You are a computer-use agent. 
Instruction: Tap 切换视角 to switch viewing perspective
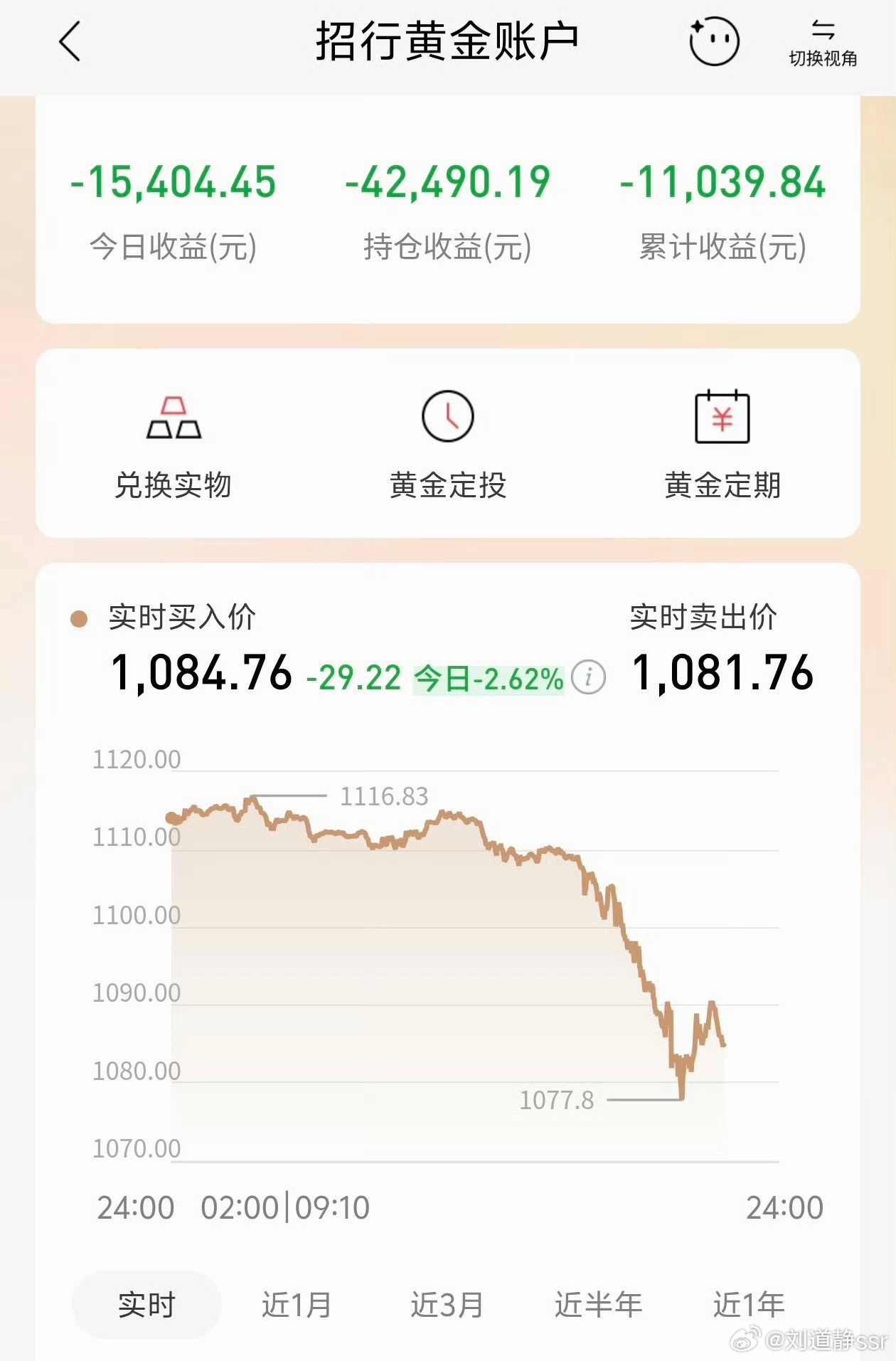825,43
